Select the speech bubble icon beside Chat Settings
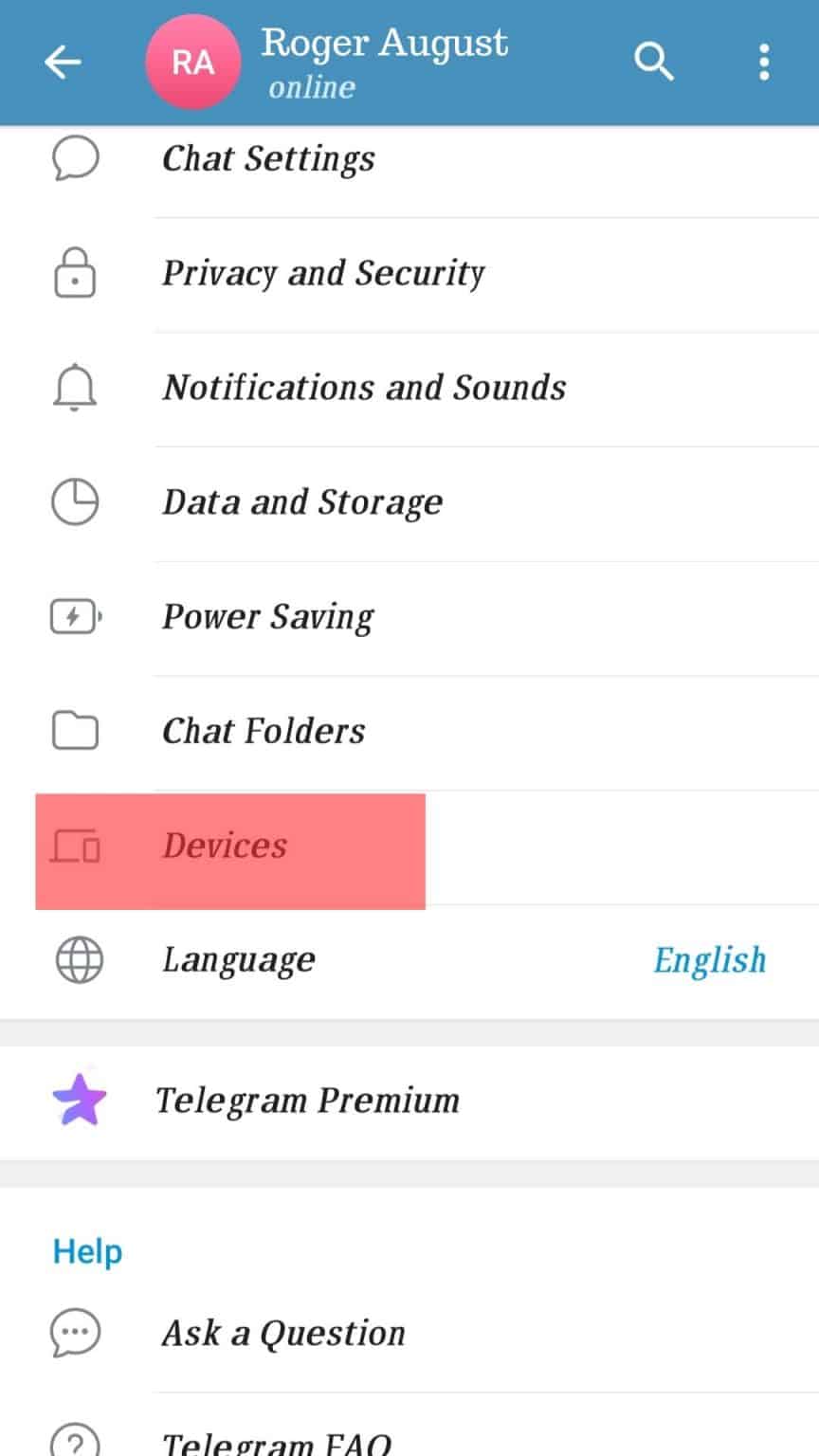 74,159
